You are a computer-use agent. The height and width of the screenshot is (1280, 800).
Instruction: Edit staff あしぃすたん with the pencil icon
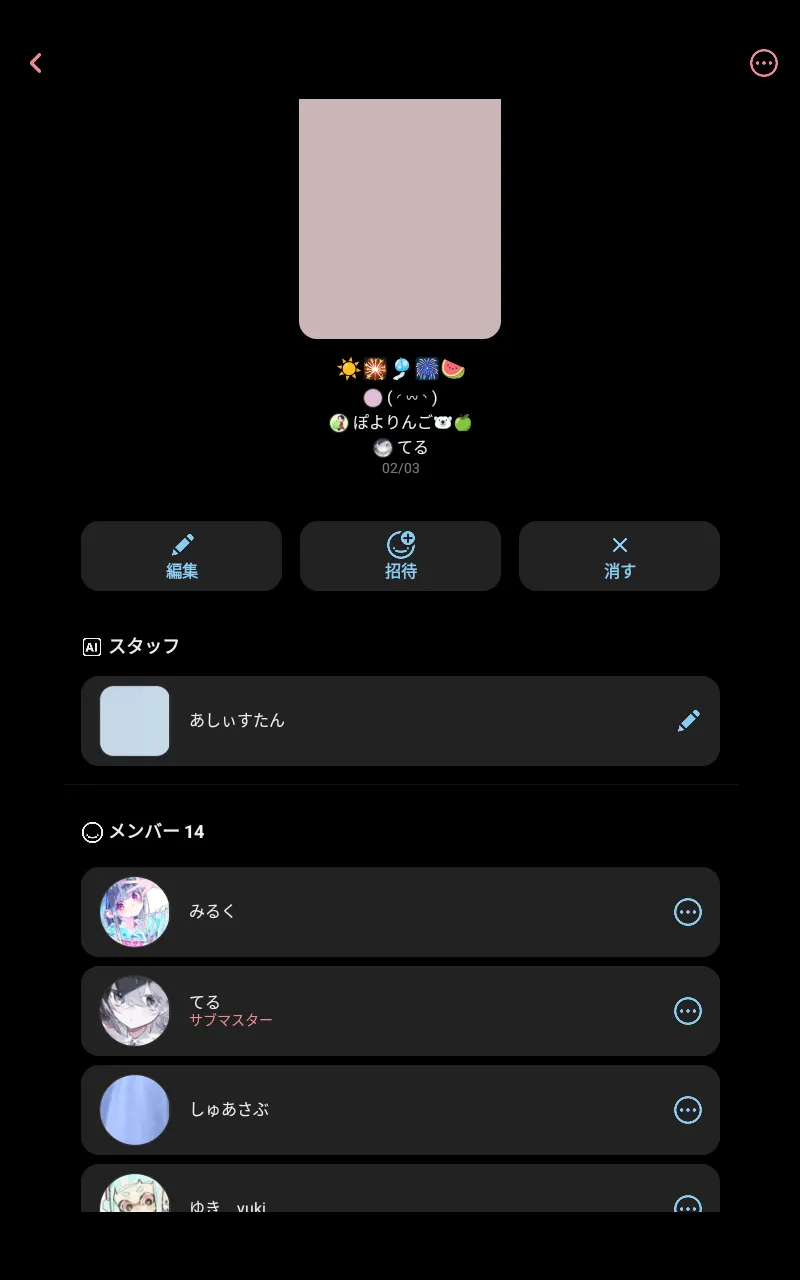[x=688, y=721]
